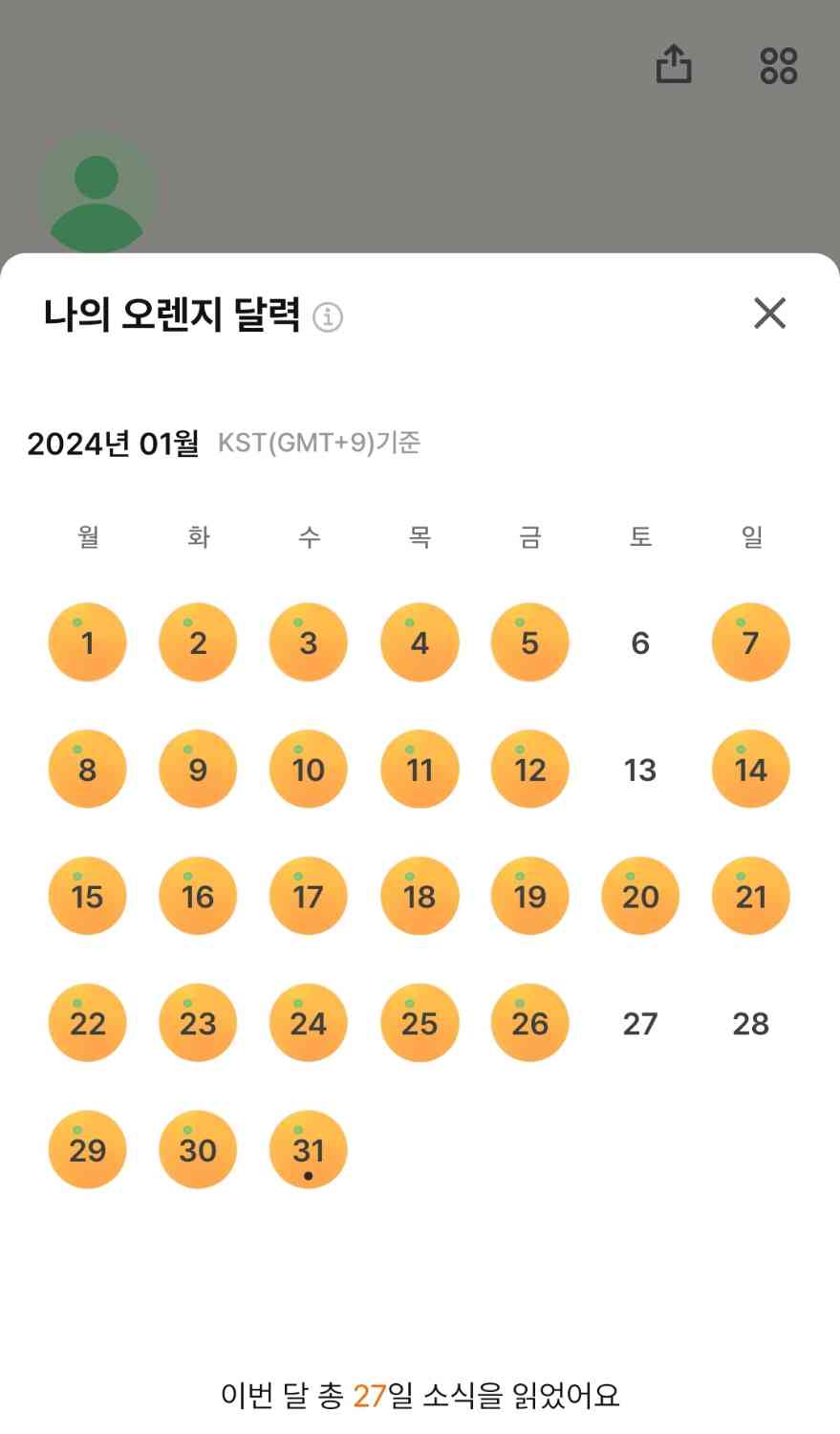Select January 20 orange date
The width and height of the screenshot is (840, 1434).
pyautogui.click(x=640, y=896)
